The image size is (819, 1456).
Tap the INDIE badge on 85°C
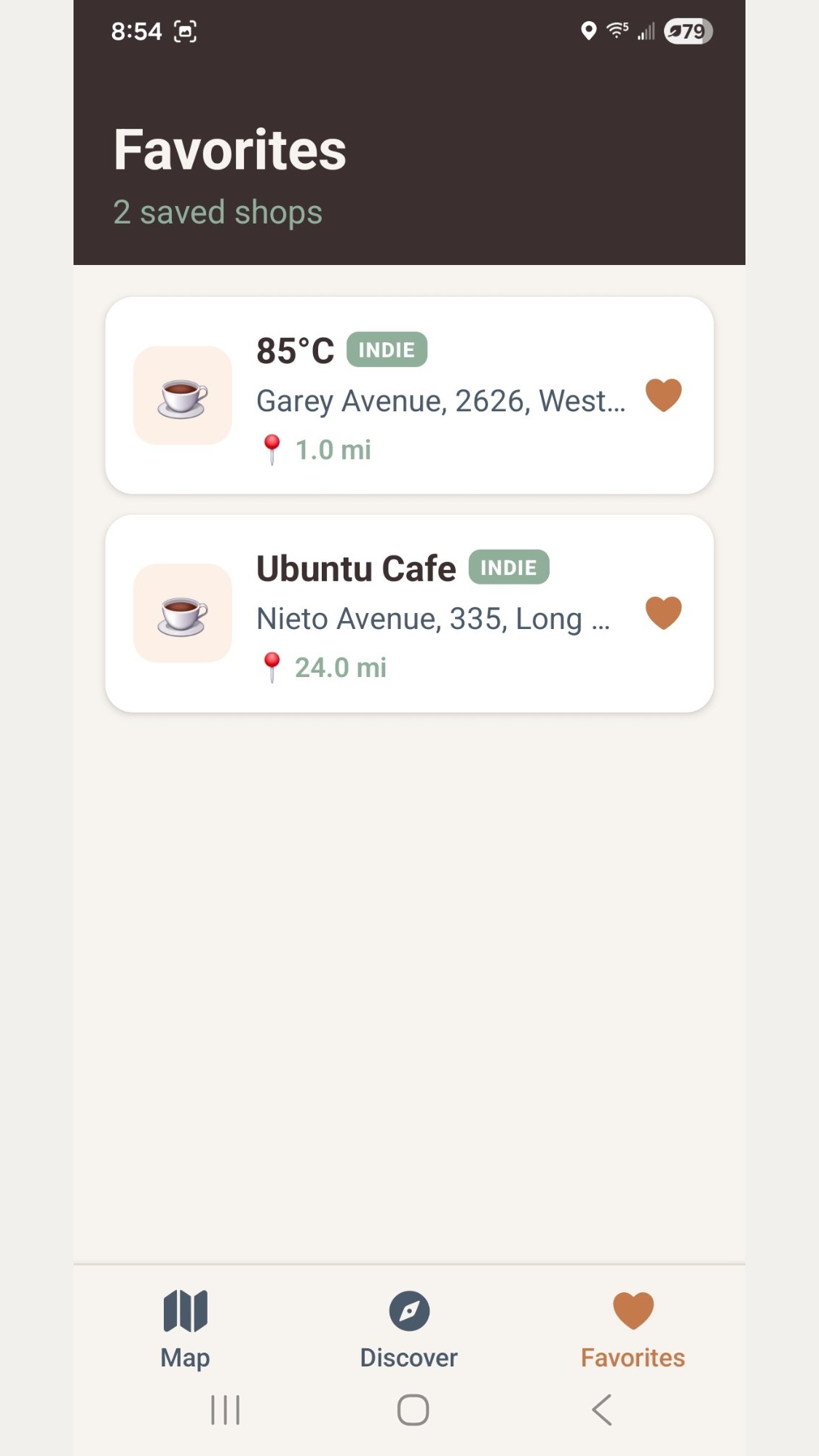[x=387, y=349]
